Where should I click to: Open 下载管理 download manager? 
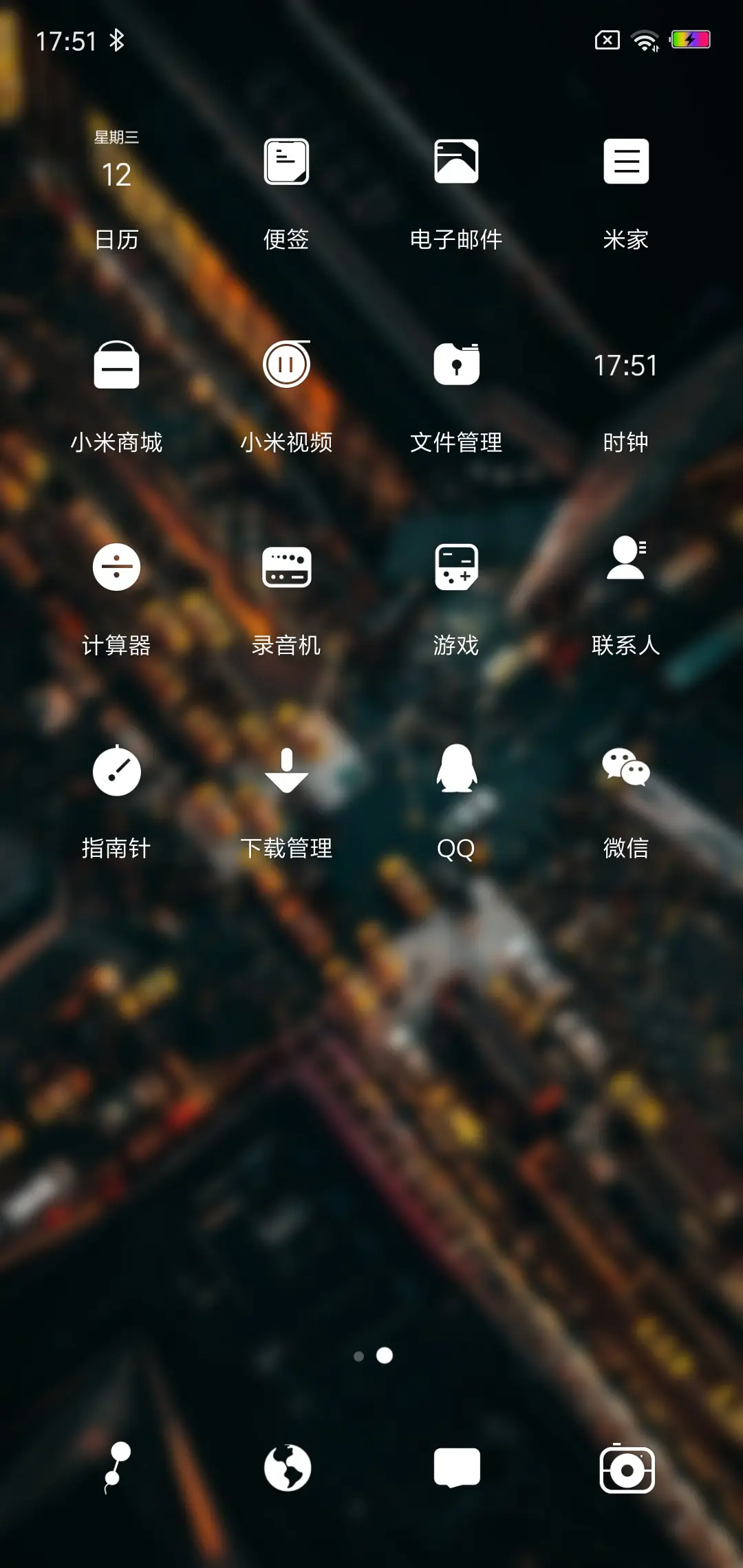tap(286, 771)
